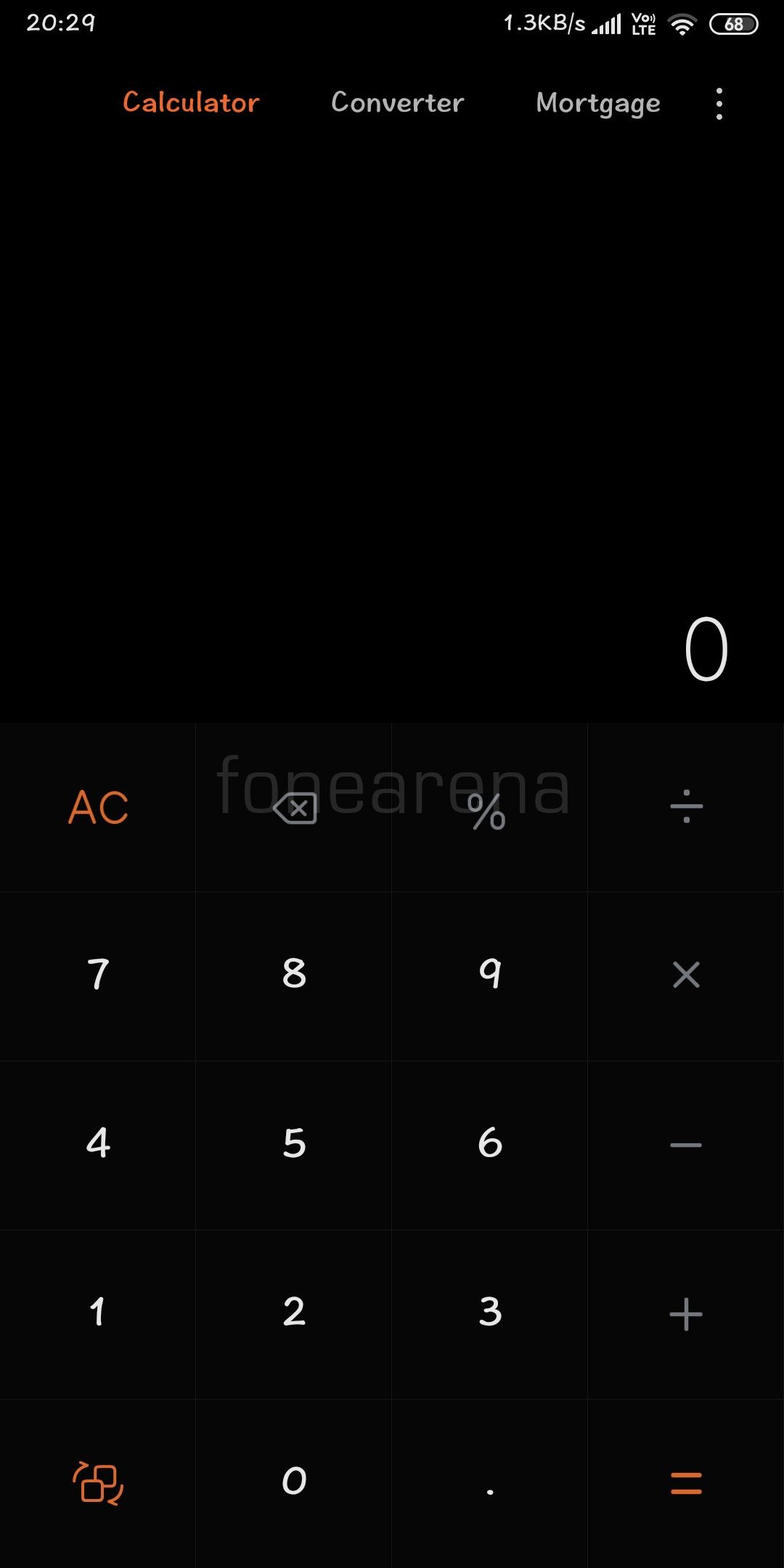784x1568 pixels.
Task: Select the plus operator
Action: (686, 1315)
